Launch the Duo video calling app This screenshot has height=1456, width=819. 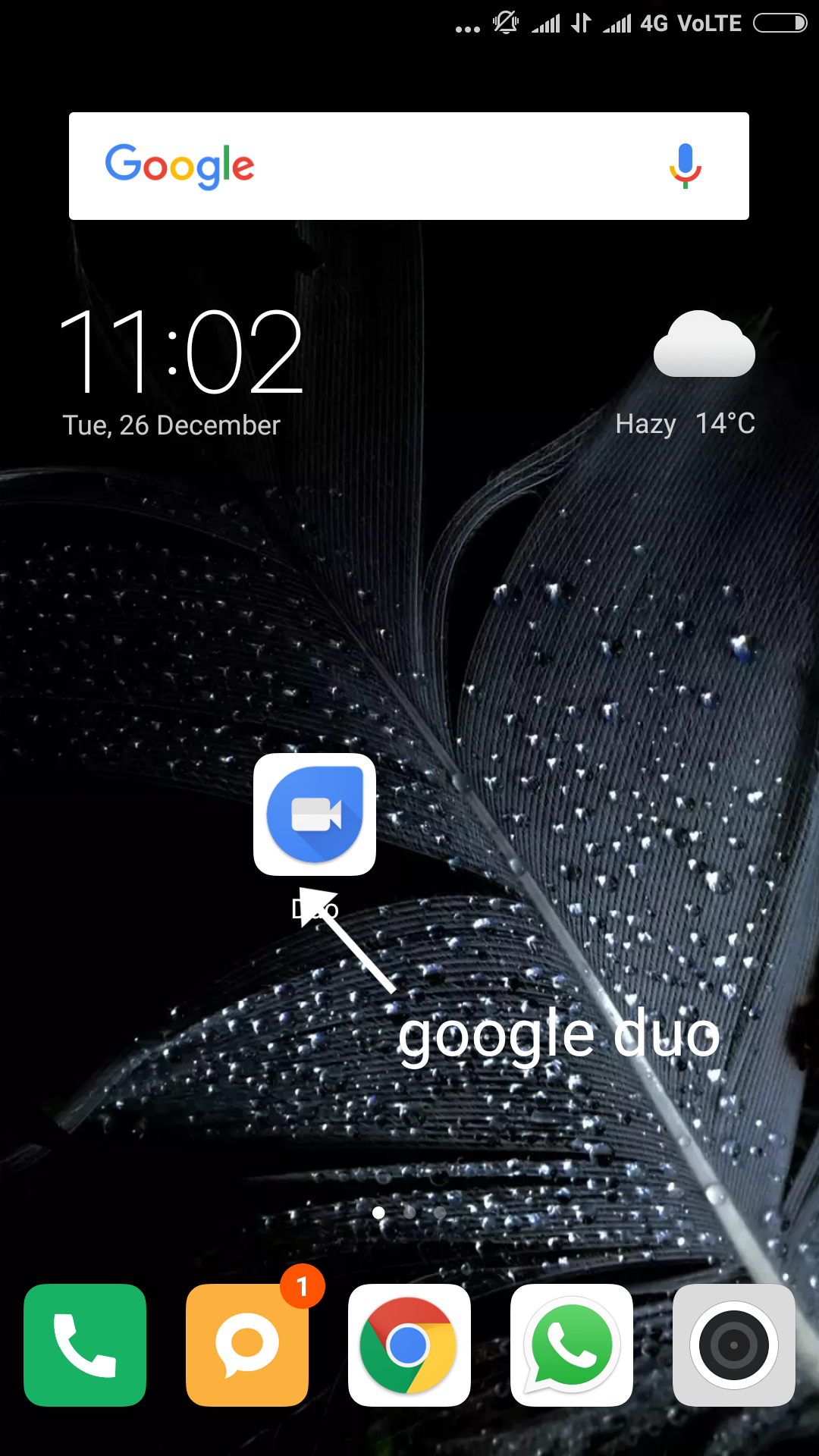pos(315,814)
